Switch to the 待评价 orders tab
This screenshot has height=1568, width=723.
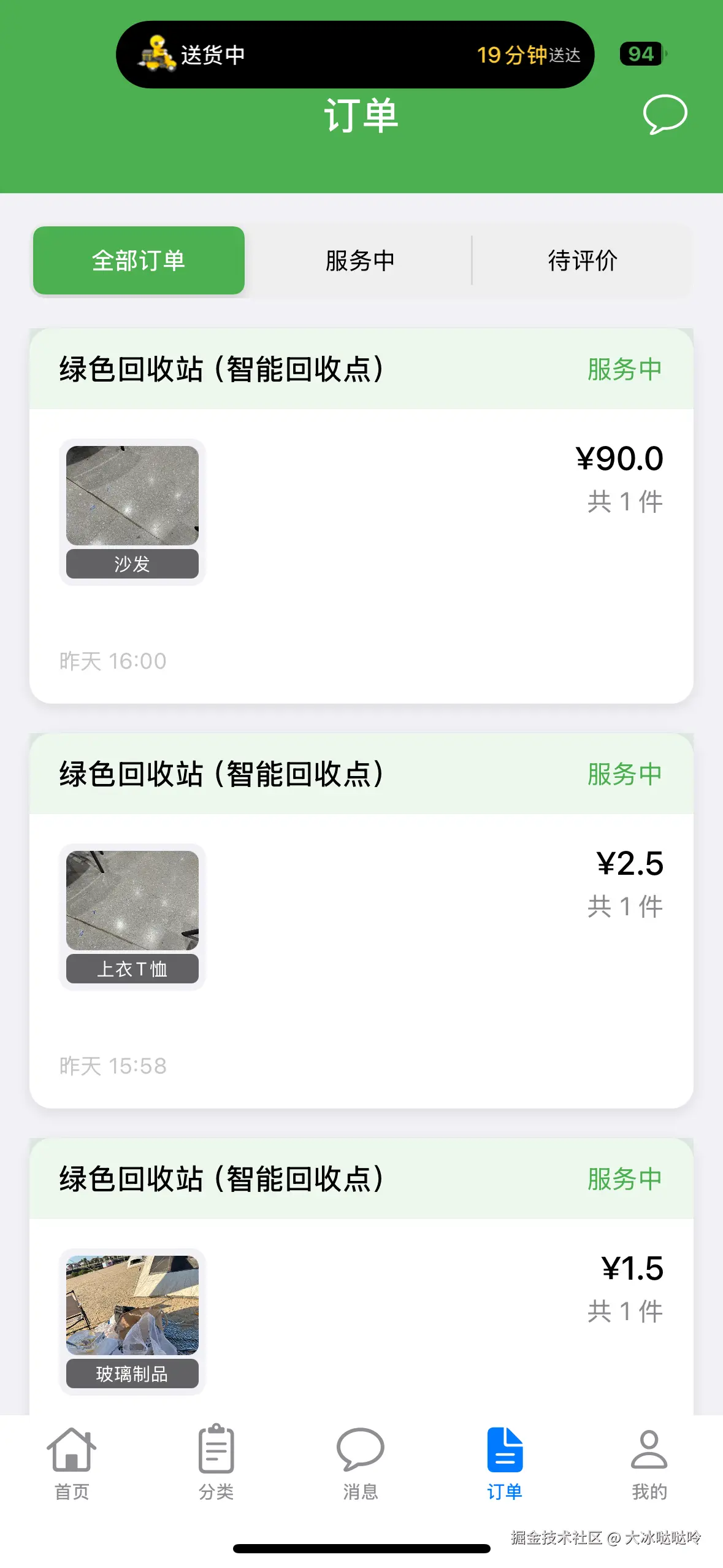(x=583, y=259)
